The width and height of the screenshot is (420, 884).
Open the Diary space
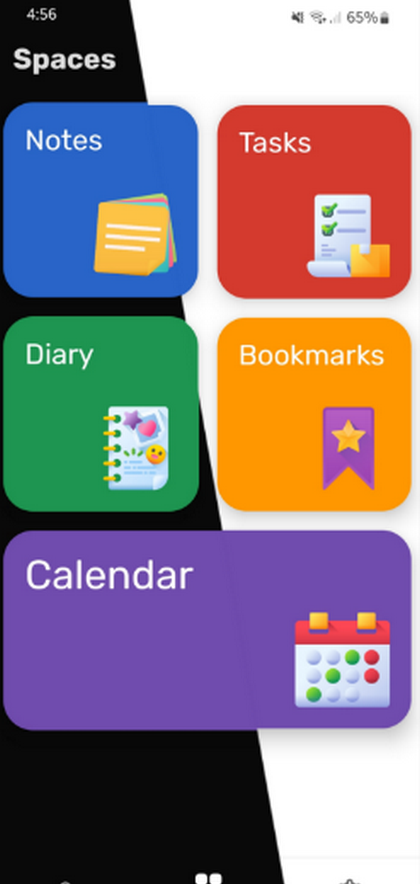[101, 414]
